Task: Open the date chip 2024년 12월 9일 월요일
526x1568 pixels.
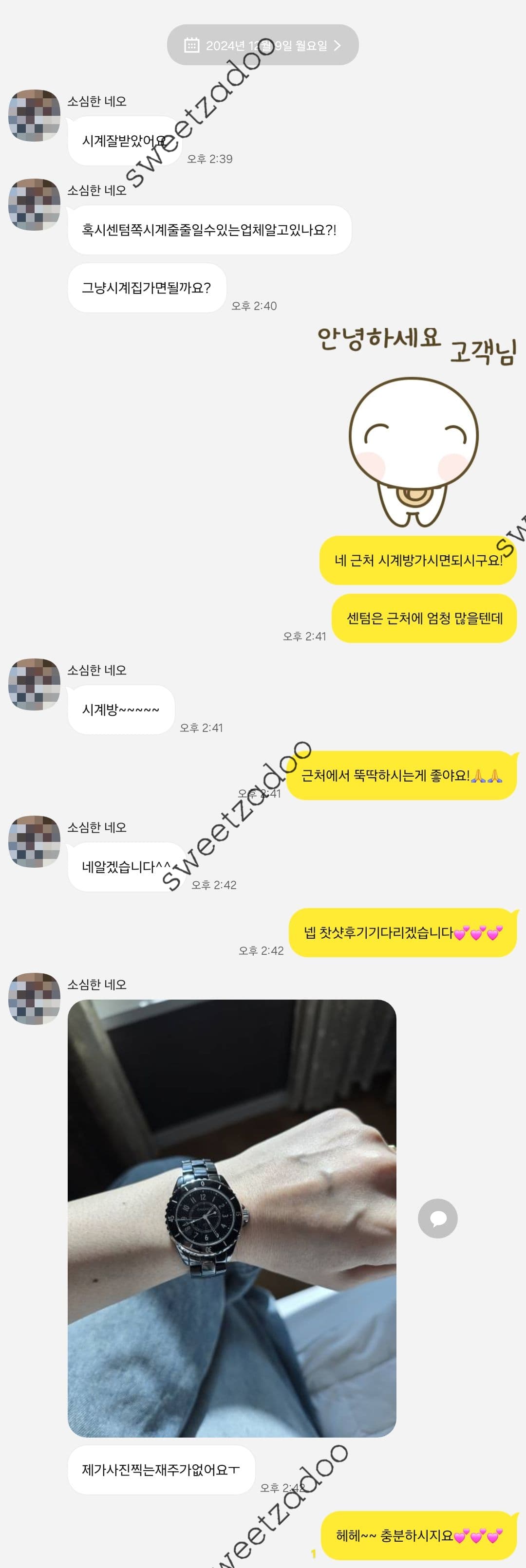Action: click(263, 45)
